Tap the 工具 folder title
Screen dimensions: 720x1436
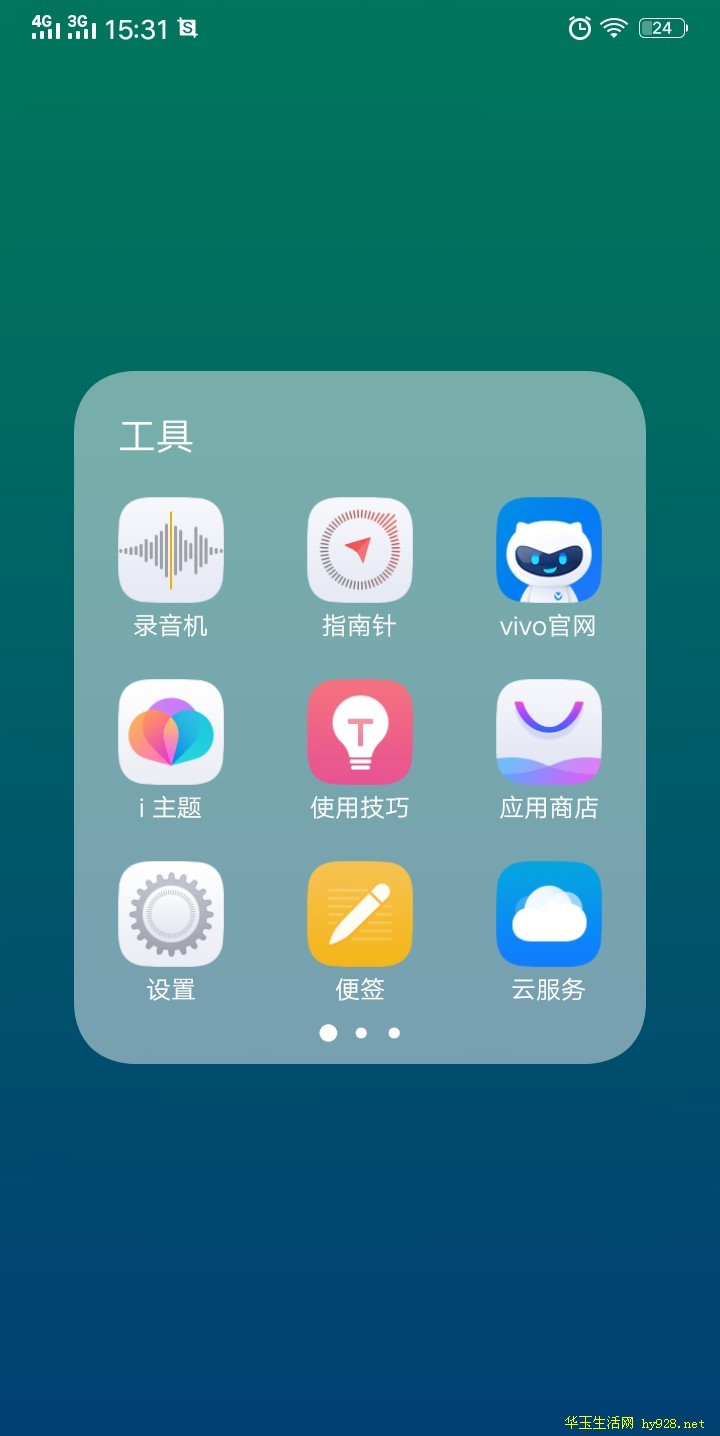tap(156, 436)
